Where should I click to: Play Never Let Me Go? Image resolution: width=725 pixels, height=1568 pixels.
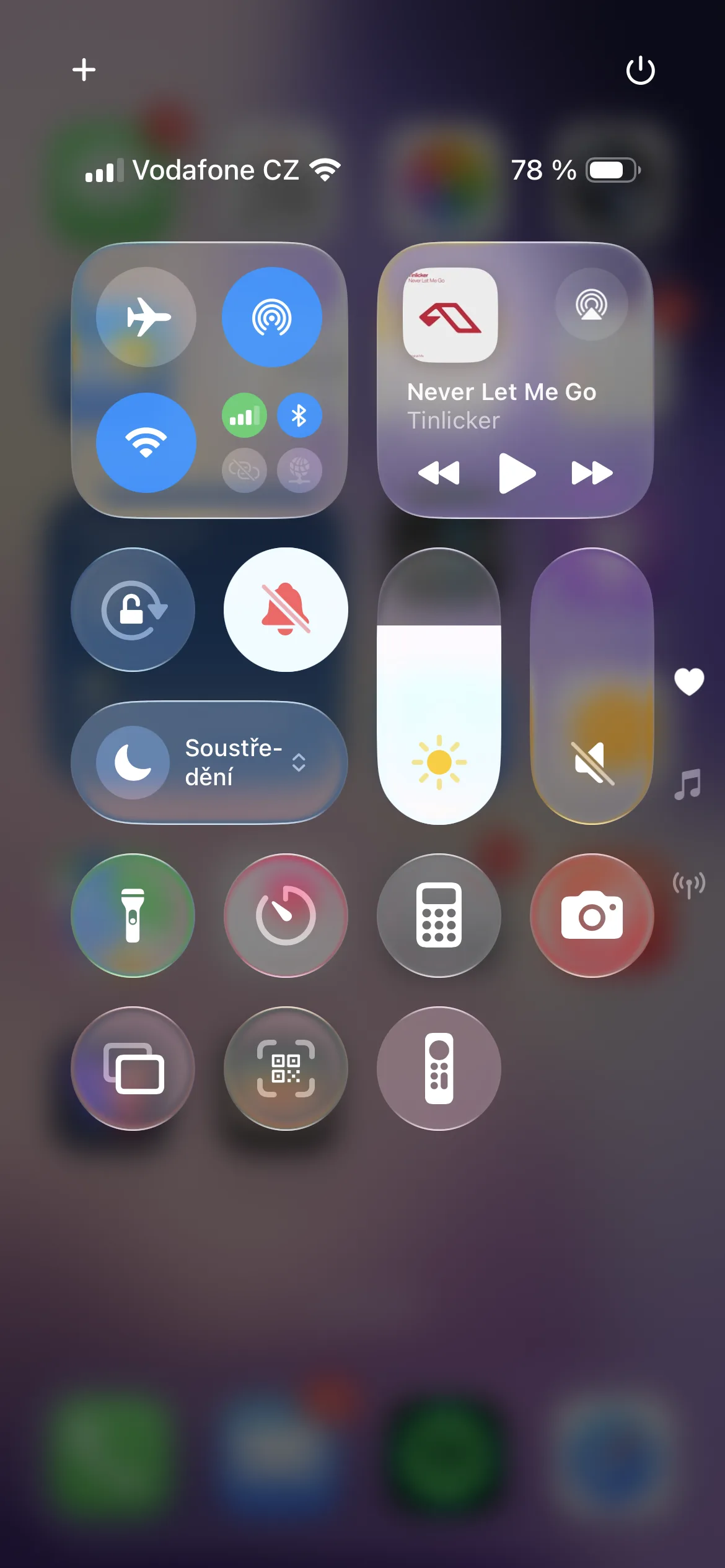click(x=516, y=473)
